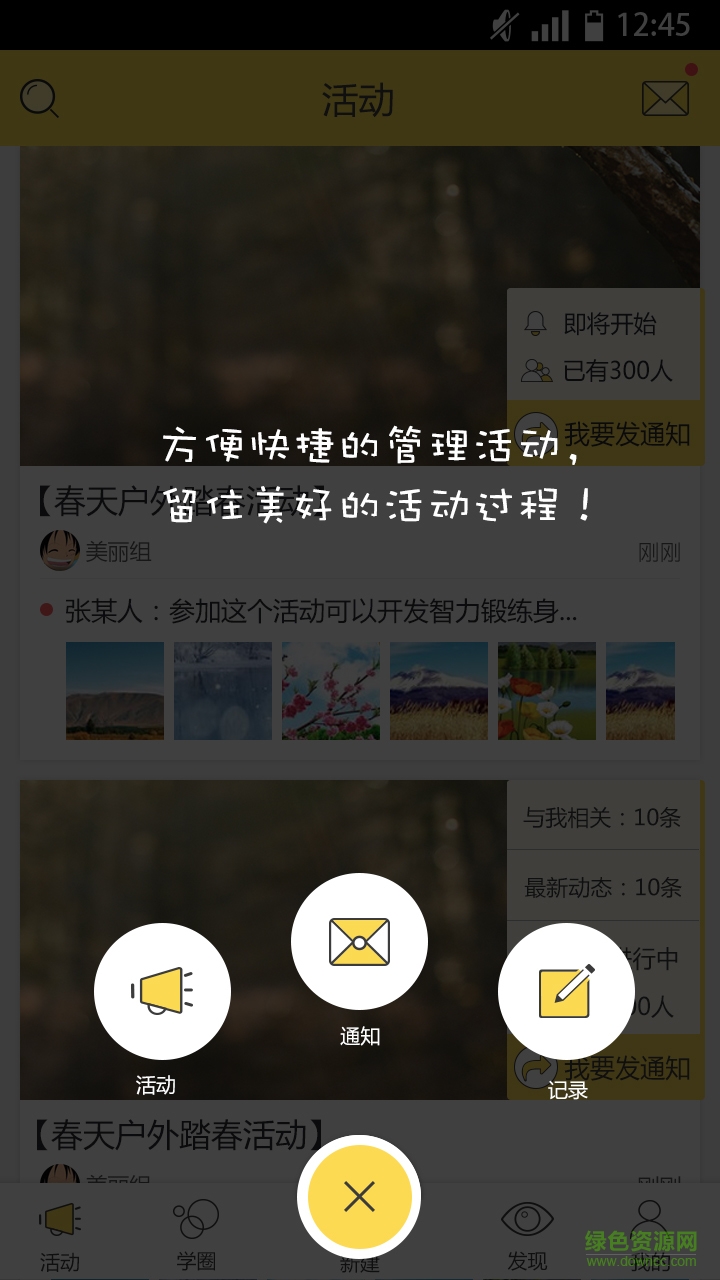Open the 我要发通知 share arrow panel
720x1280 pixels.
point(537,1068)
